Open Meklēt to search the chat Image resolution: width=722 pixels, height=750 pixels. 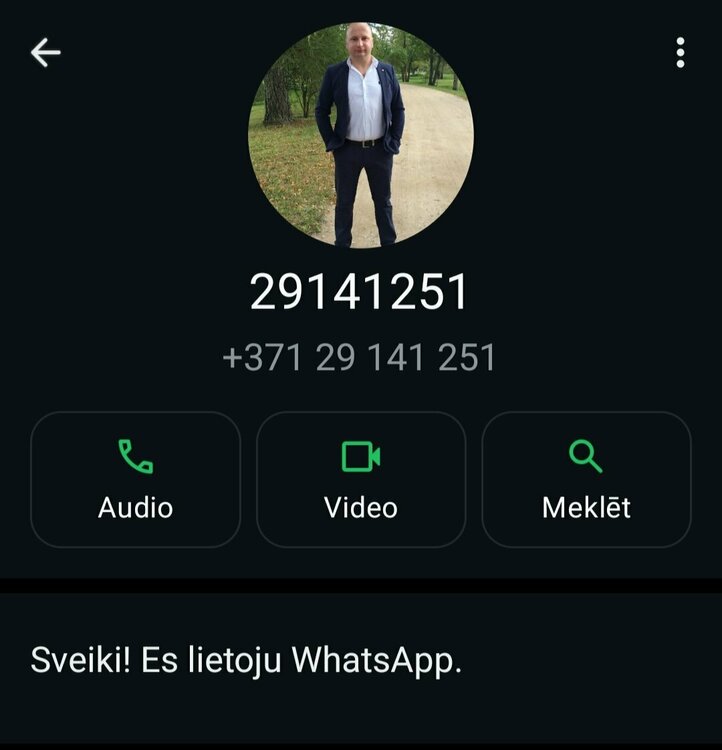tap(586, 480)
